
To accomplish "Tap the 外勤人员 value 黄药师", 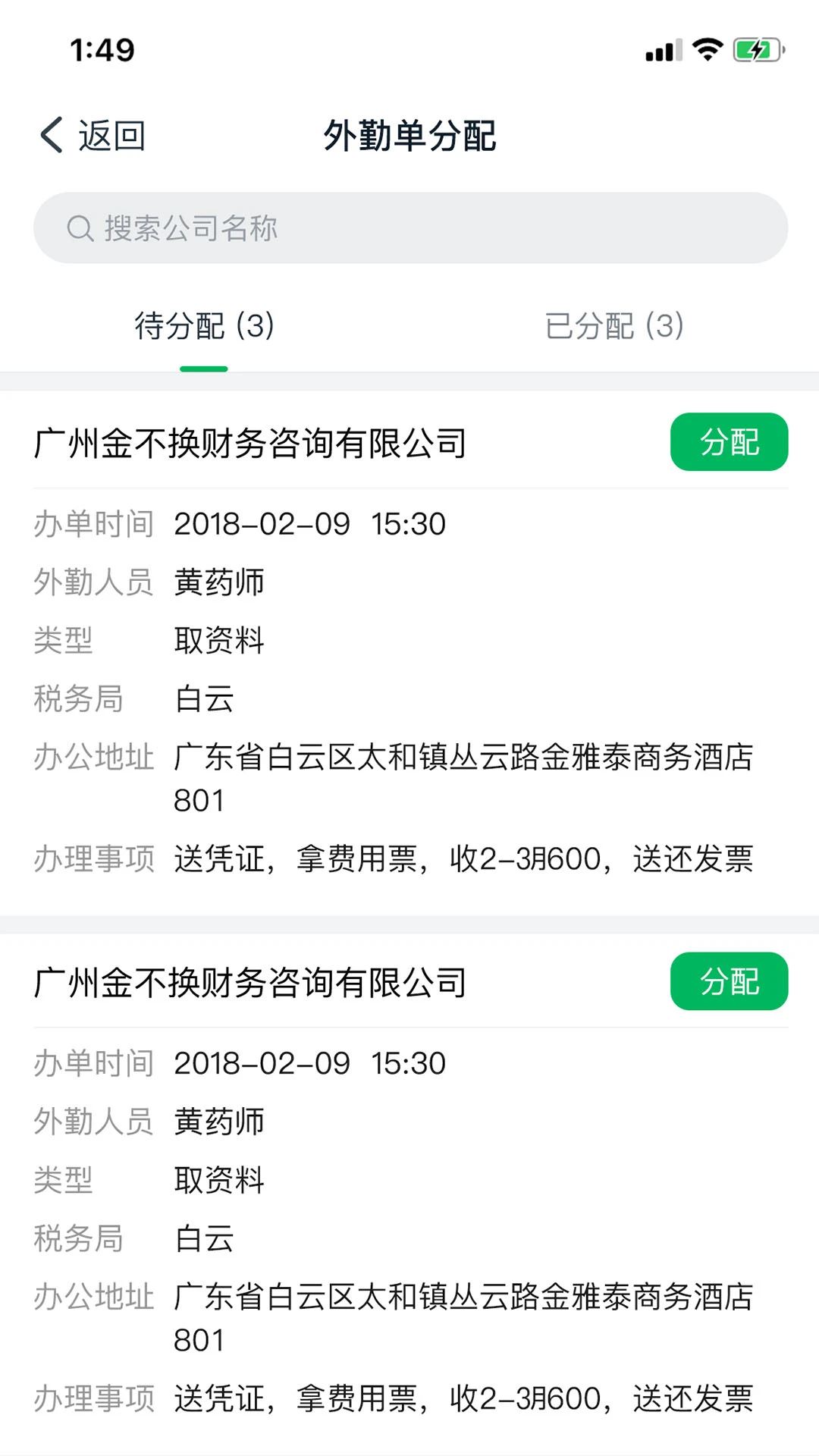I will tap(218, 582).
